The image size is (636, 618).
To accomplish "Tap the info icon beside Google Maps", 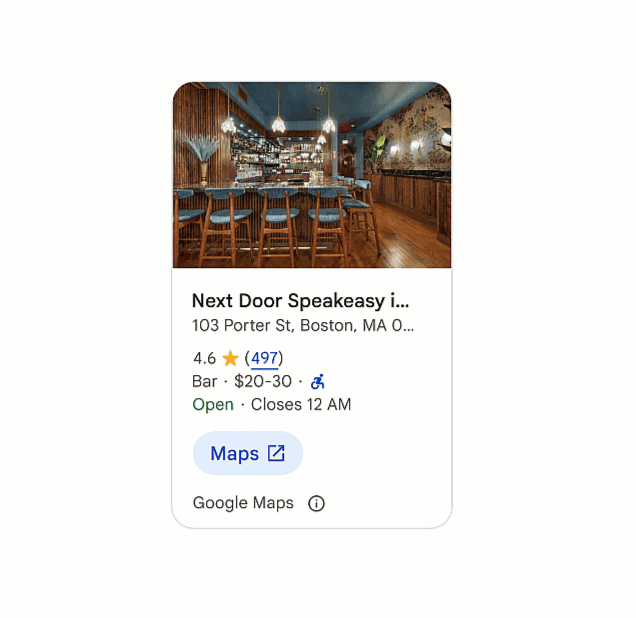I will (316, 503).
